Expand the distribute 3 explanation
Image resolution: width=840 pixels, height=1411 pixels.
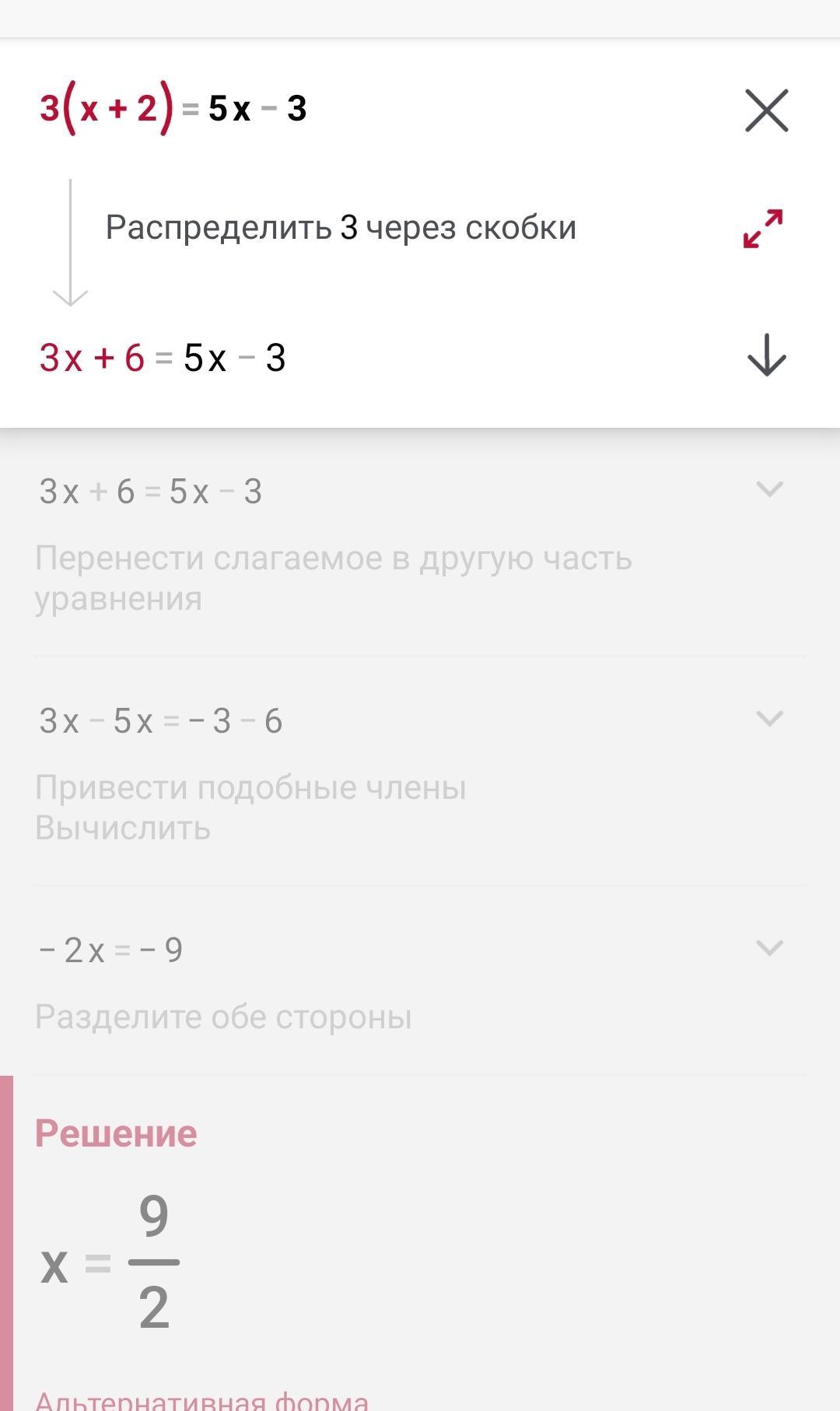(762, 229)
